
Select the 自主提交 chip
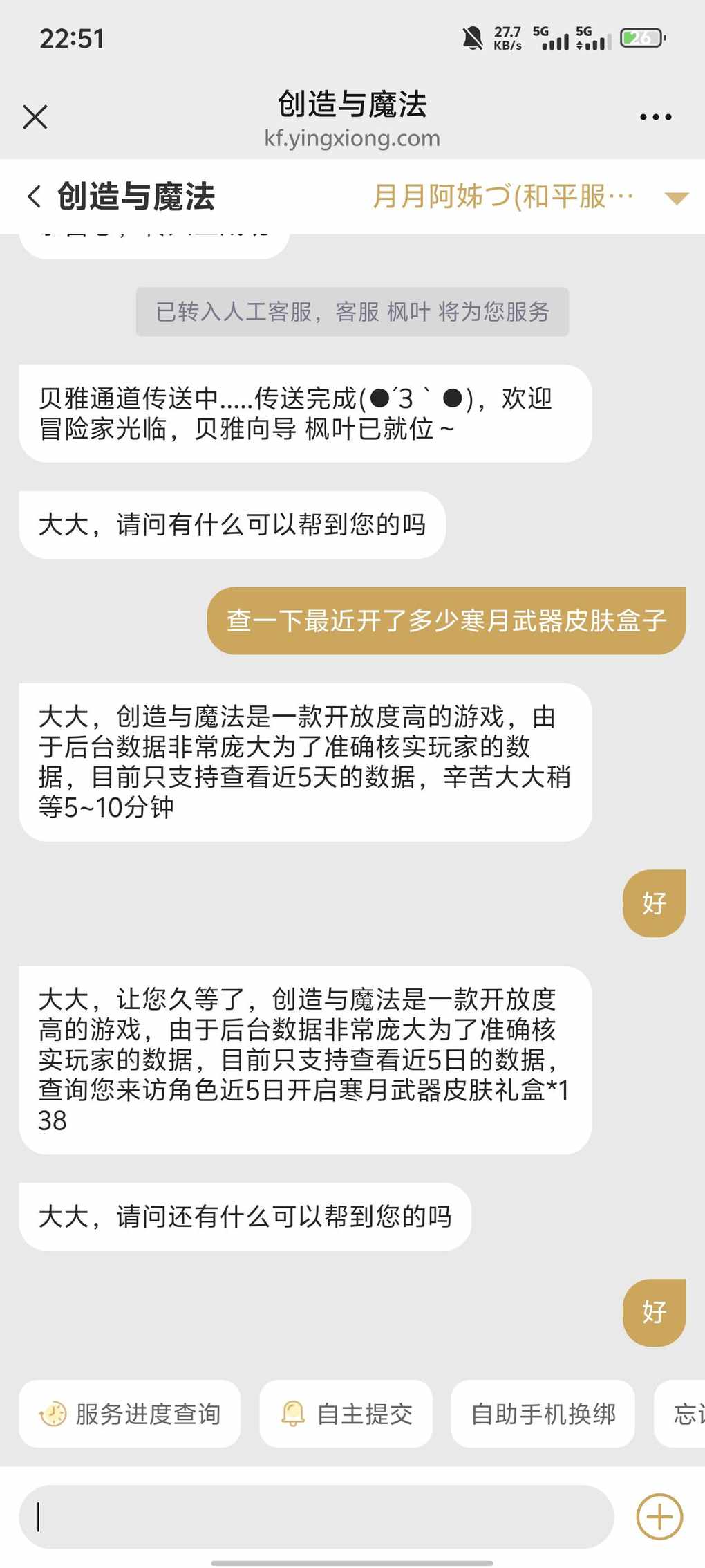click(x=346, y=1414)
